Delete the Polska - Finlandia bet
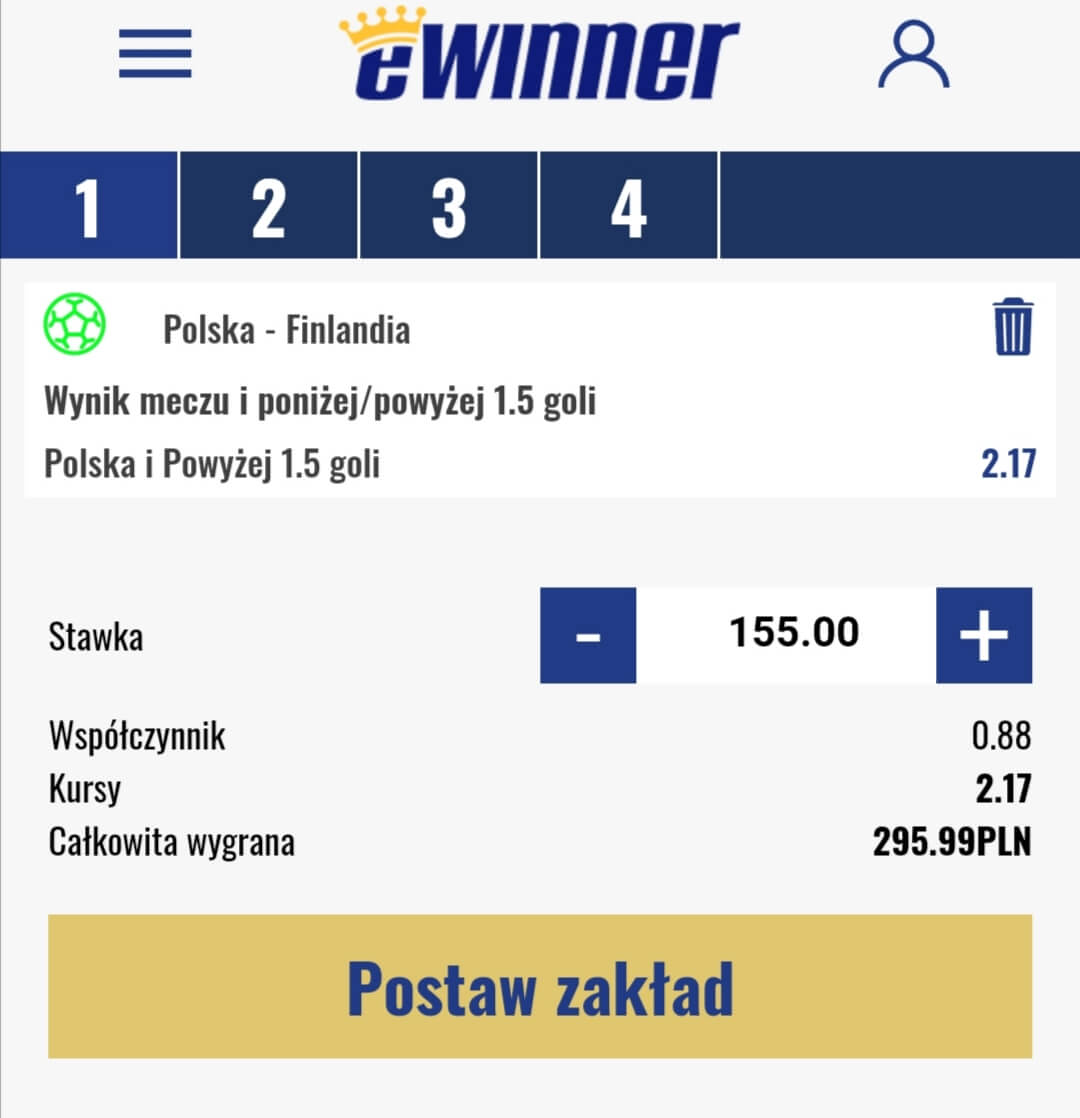 (x=1013, y=327)
